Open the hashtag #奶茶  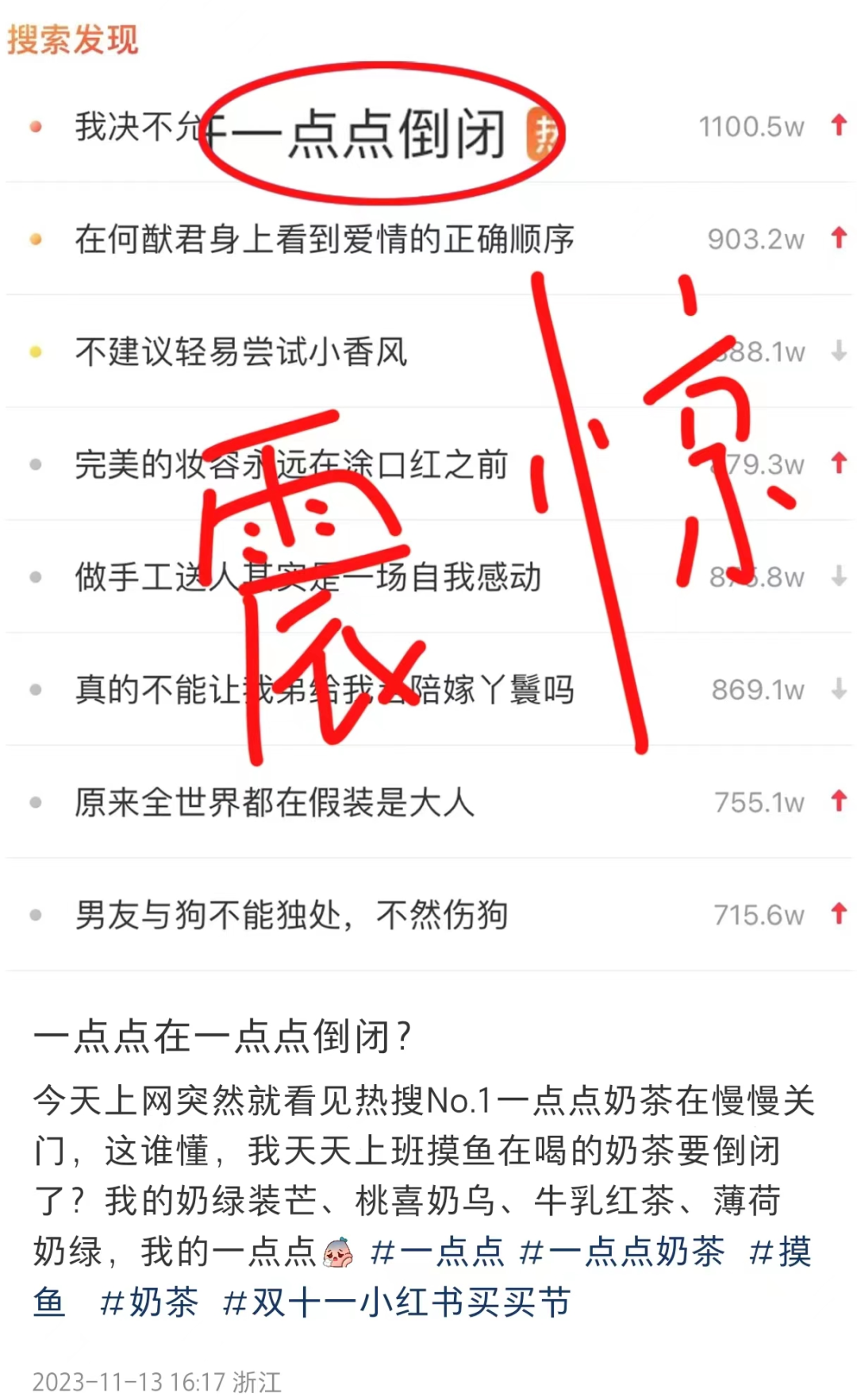[x=149, y=1303]
